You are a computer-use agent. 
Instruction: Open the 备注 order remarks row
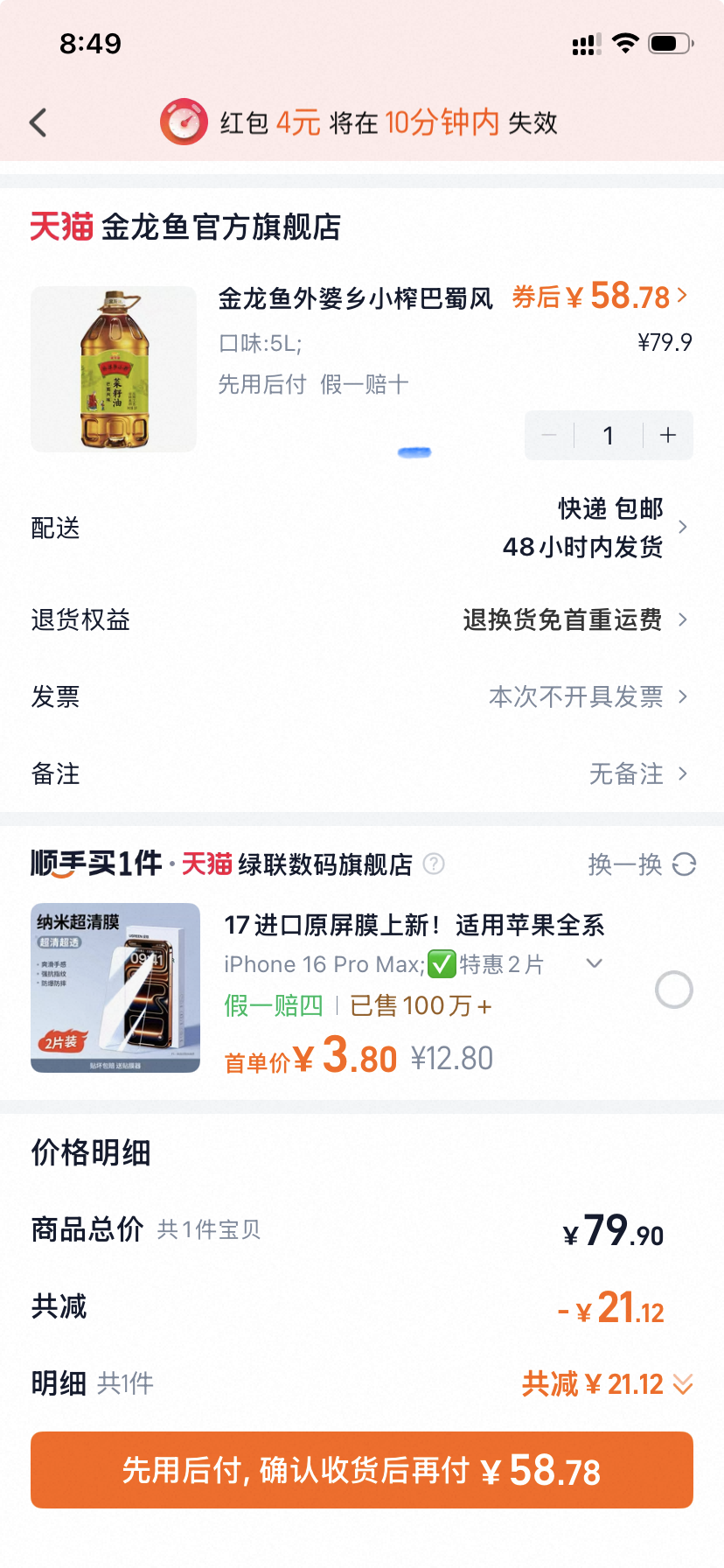tap(362, 773)
